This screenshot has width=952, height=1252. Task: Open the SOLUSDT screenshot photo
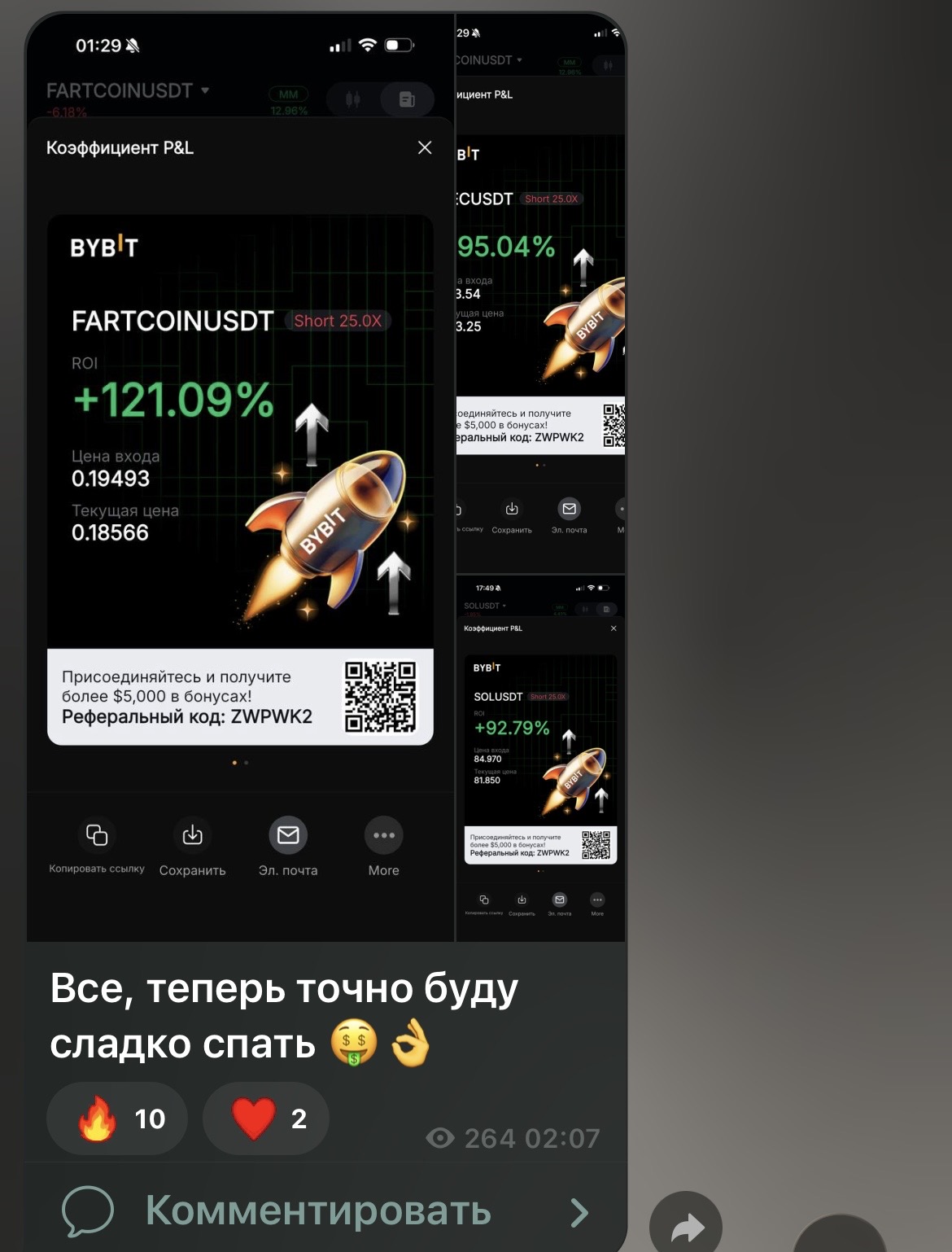[540, 757]
